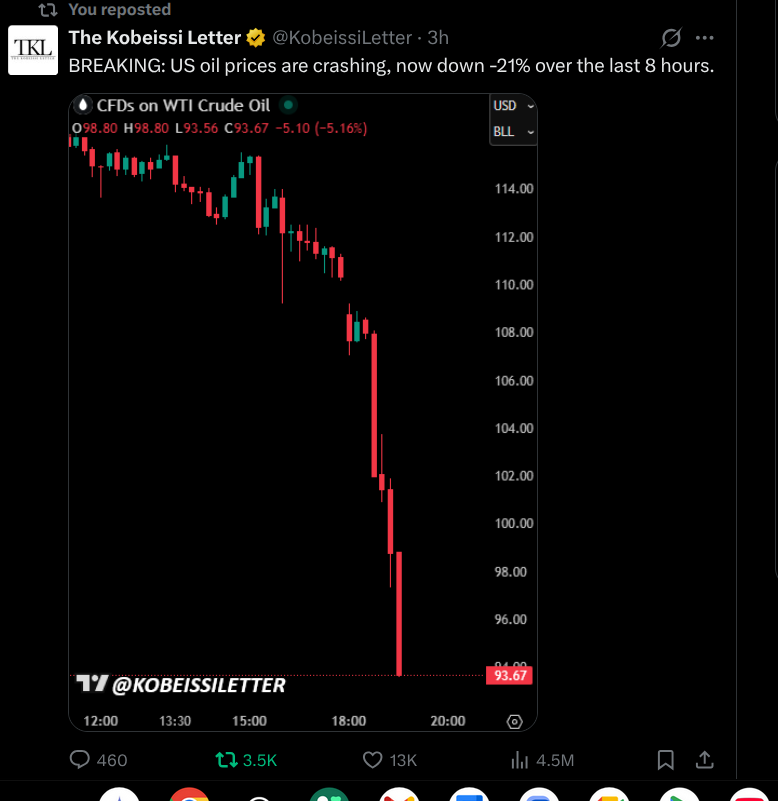778x801 pixels.
Task: Open The Kobeissi Letter account name
Action: click(x=155, y=38)
